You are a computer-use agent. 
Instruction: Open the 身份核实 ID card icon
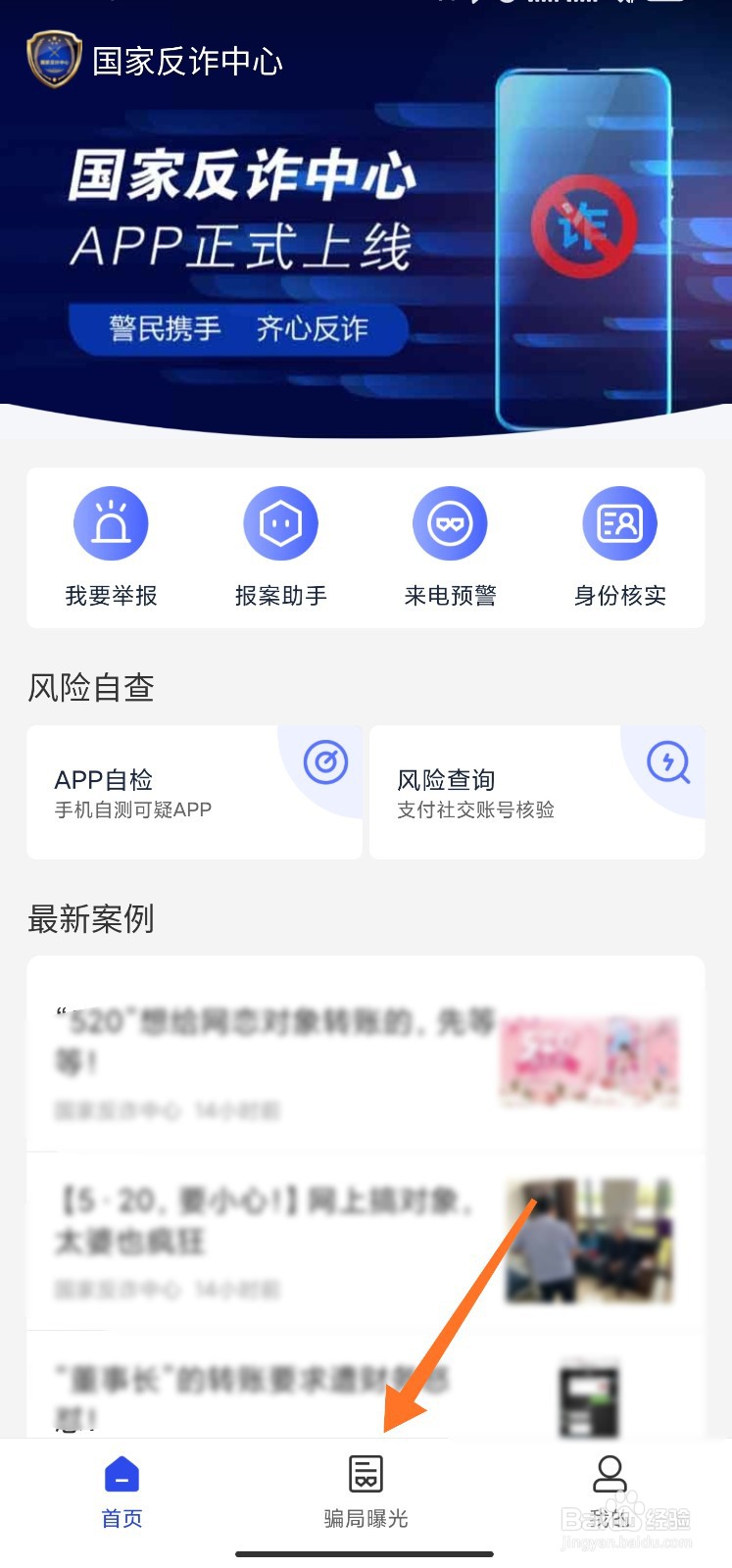click(620, 522)
